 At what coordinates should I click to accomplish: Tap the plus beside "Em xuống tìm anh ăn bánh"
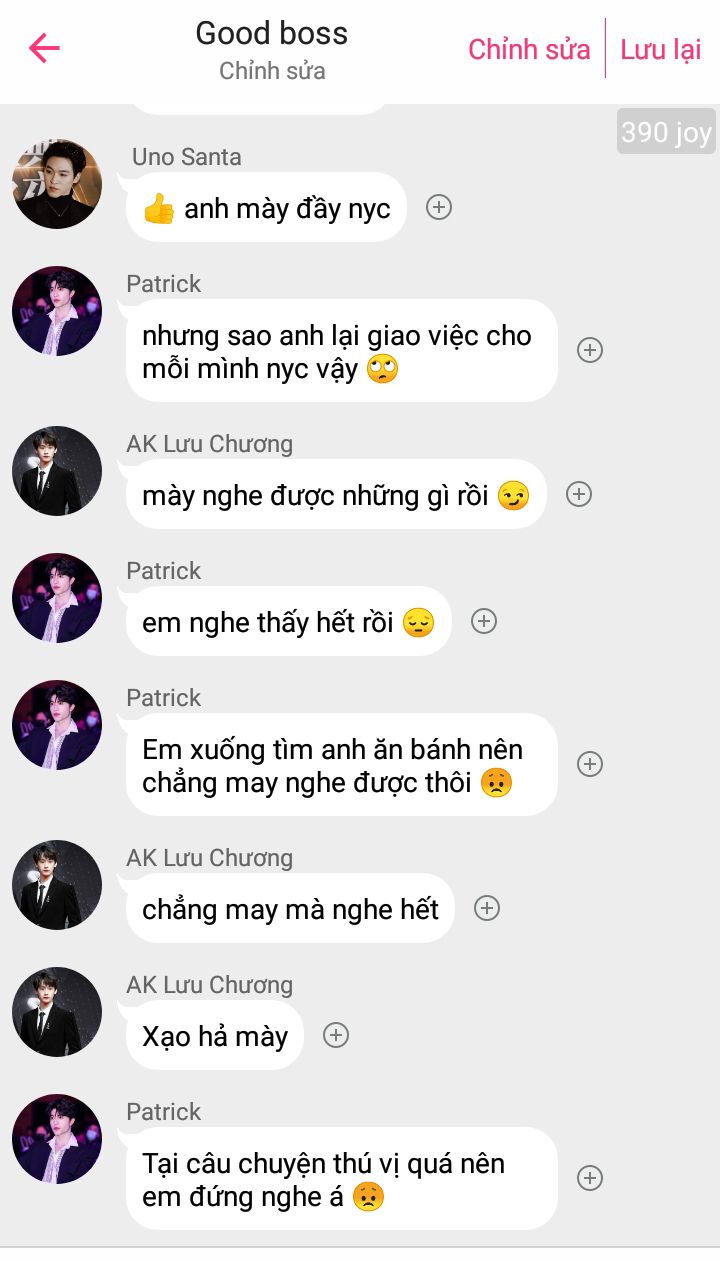coord(590,764)
